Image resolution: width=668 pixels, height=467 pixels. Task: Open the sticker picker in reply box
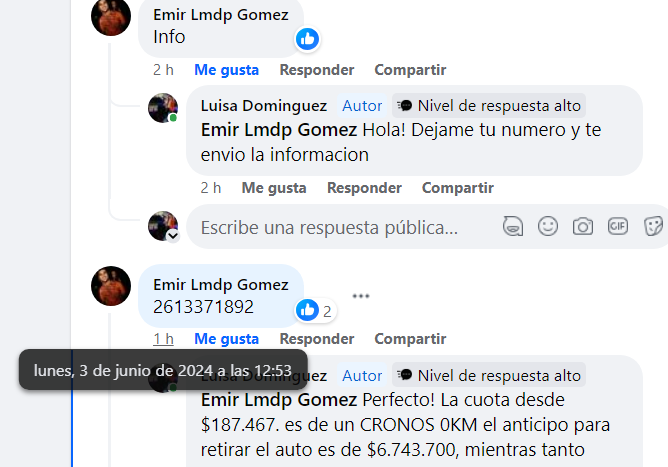click(x=653, y=227)
